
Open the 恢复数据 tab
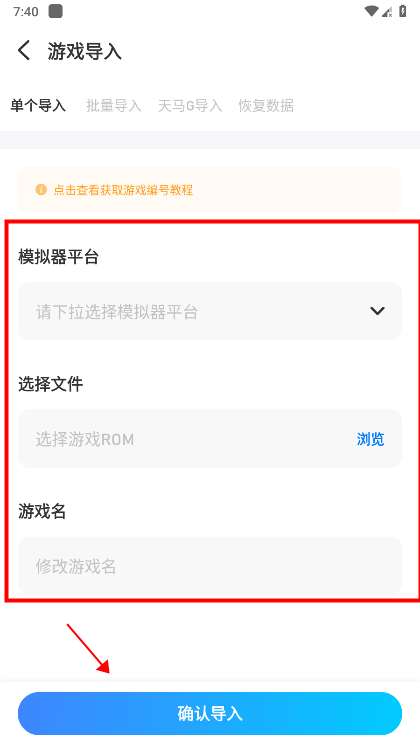coord(266,105)
